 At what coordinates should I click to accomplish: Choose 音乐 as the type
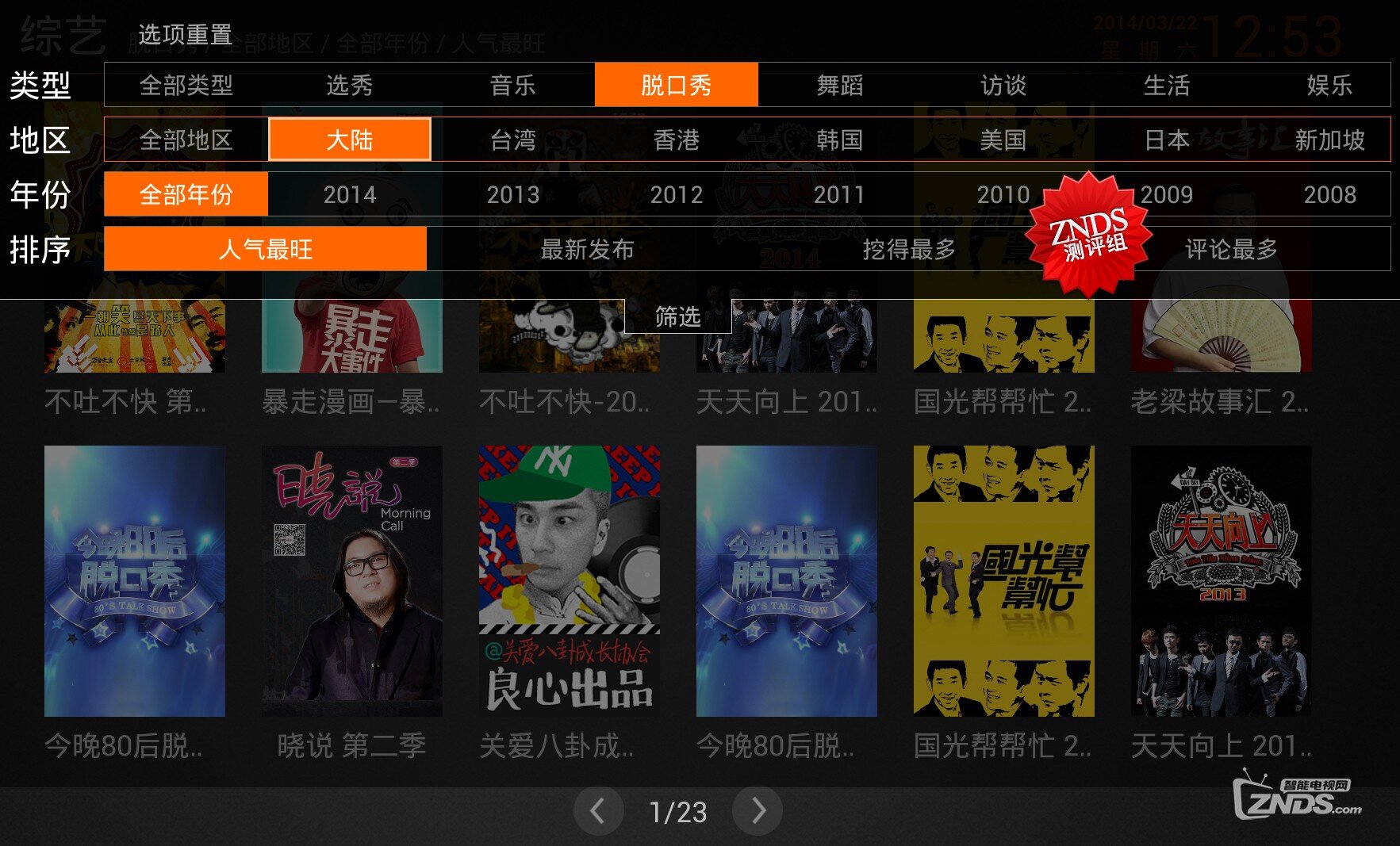tap(512, 85)
